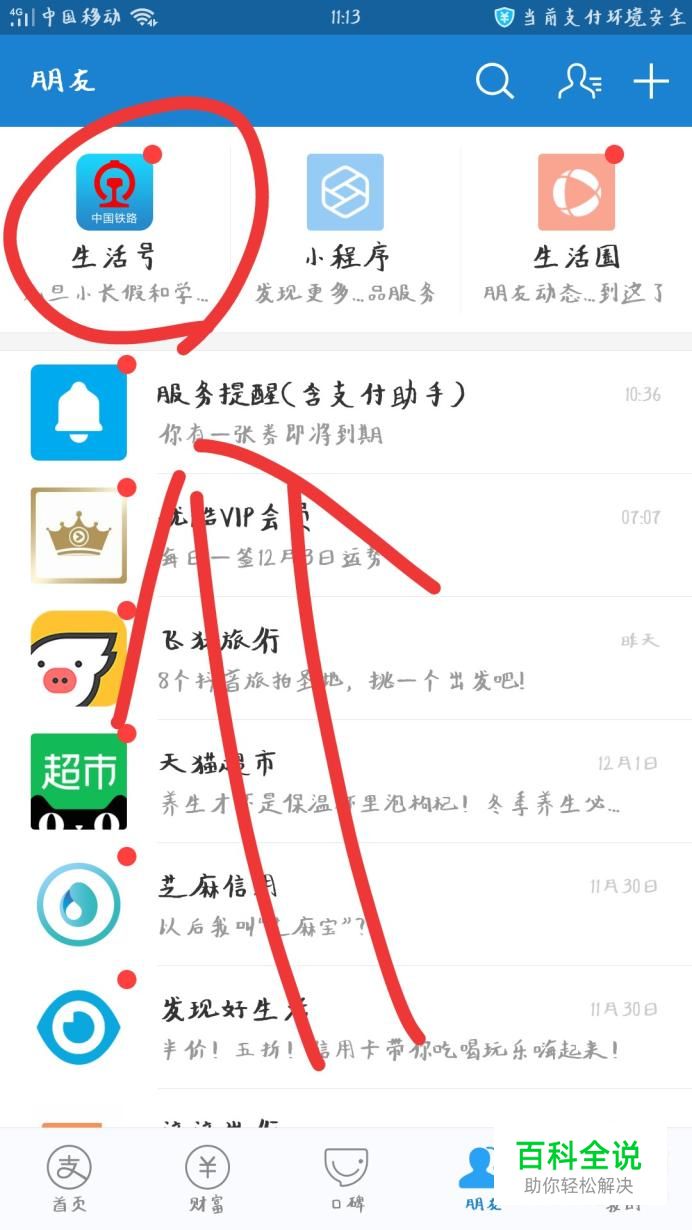This screenshot has width=692, height=1230.
Task: Open the 天猫超市 message
Action: (x=400, y=782)
